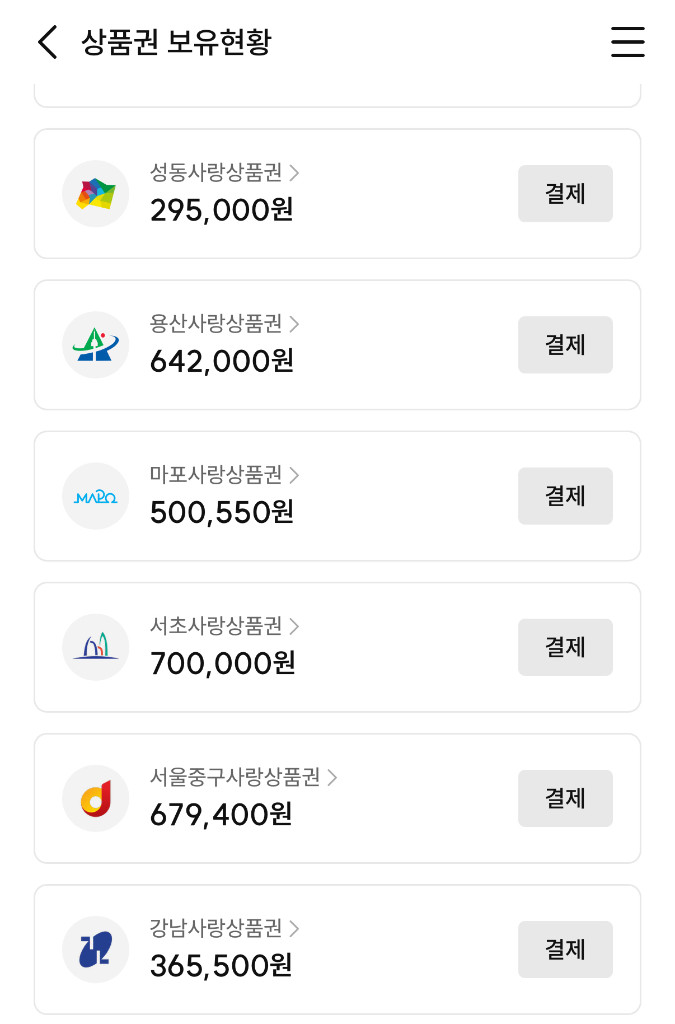The image size is (675, 1024).
Task: Tap 결제 for 성동사랑상품권
Action: point(565,194)
